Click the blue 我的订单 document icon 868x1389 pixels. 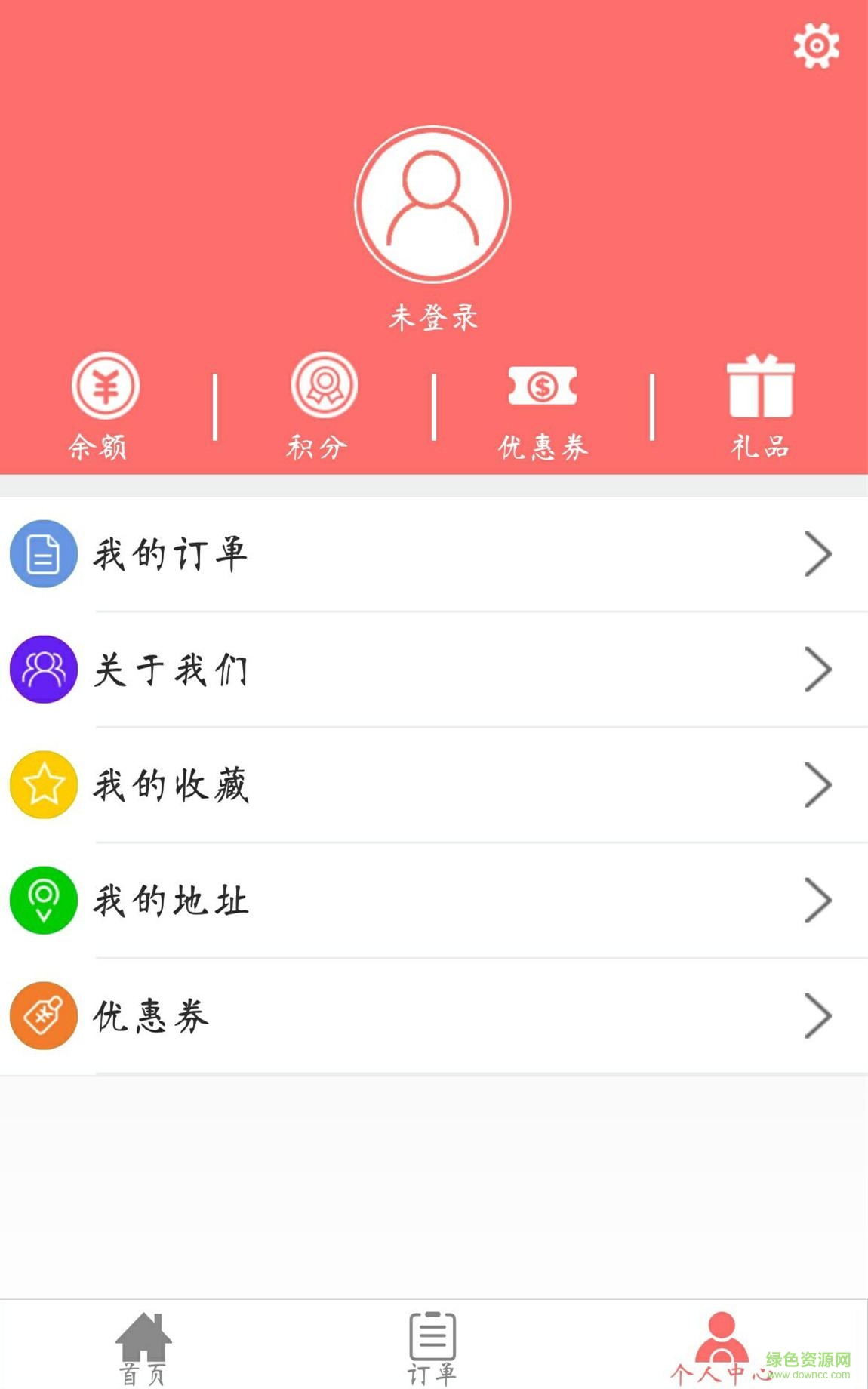pos(42,553)
